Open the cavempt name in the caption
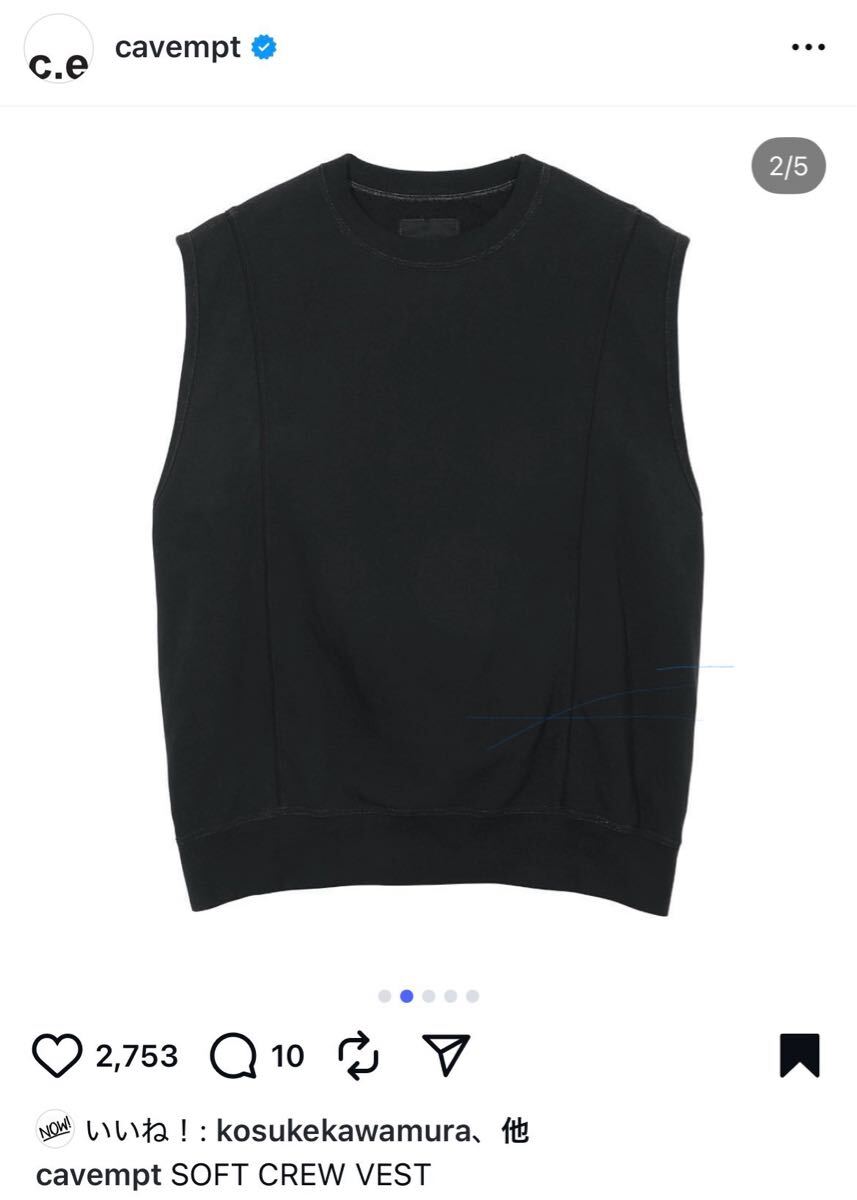 click(98, 1175)
